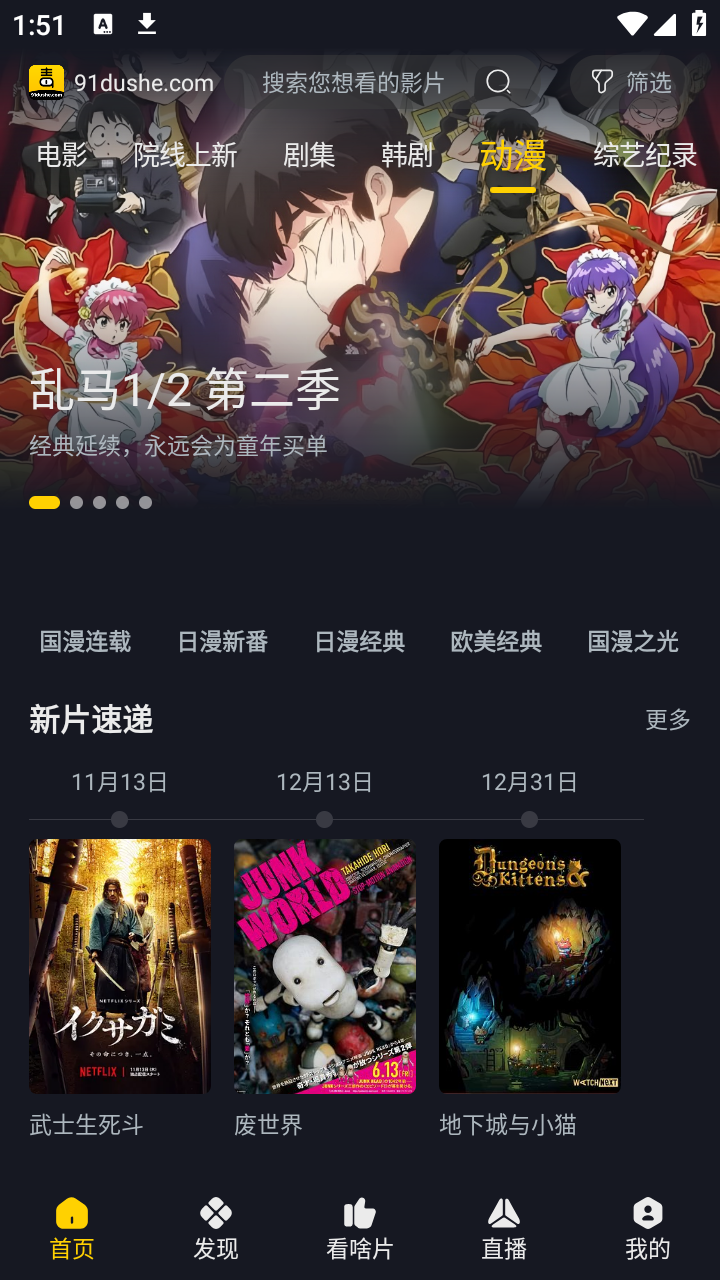Switch to the 电影 tab

click(x=62, y=155)
